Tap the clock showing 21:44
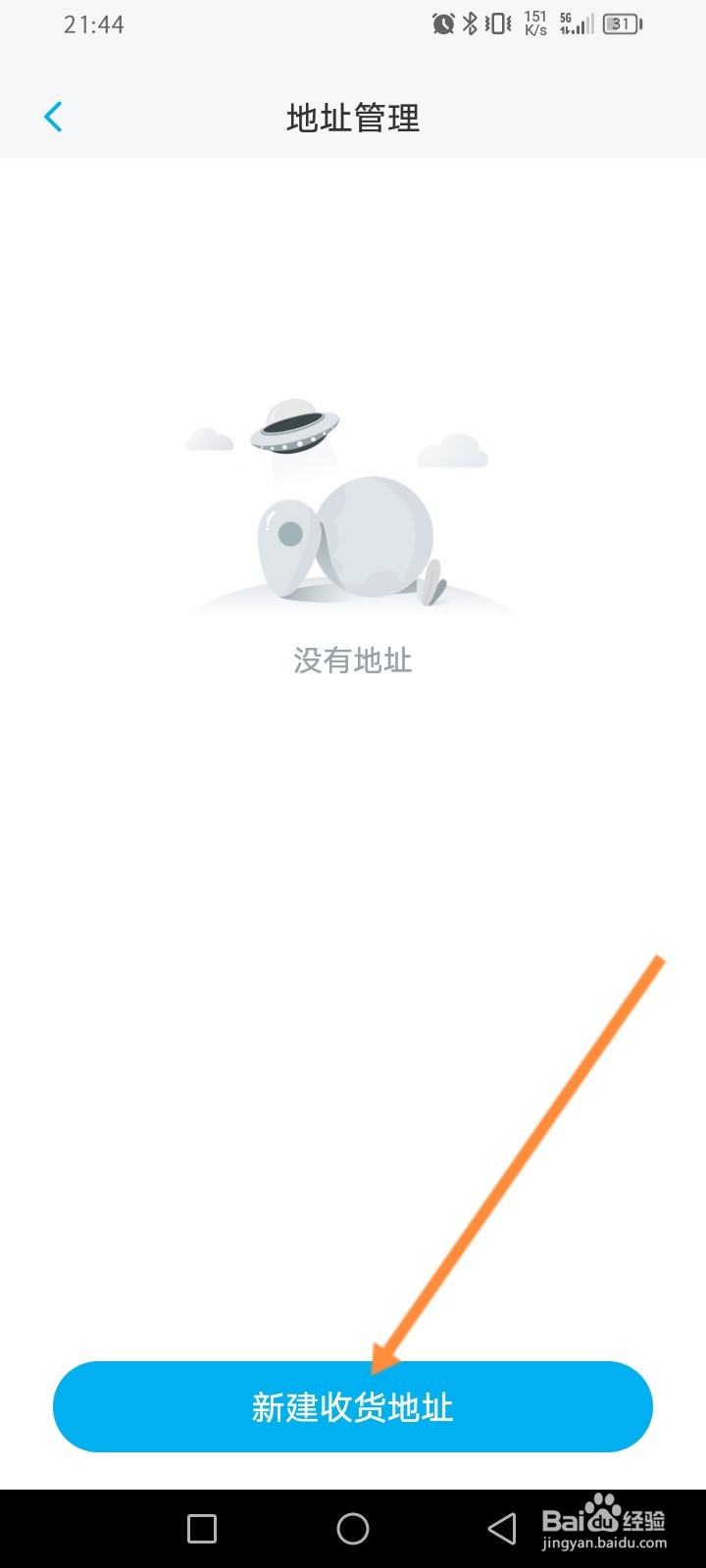Screen dimensions: 706x1568 tap(94, 24)
